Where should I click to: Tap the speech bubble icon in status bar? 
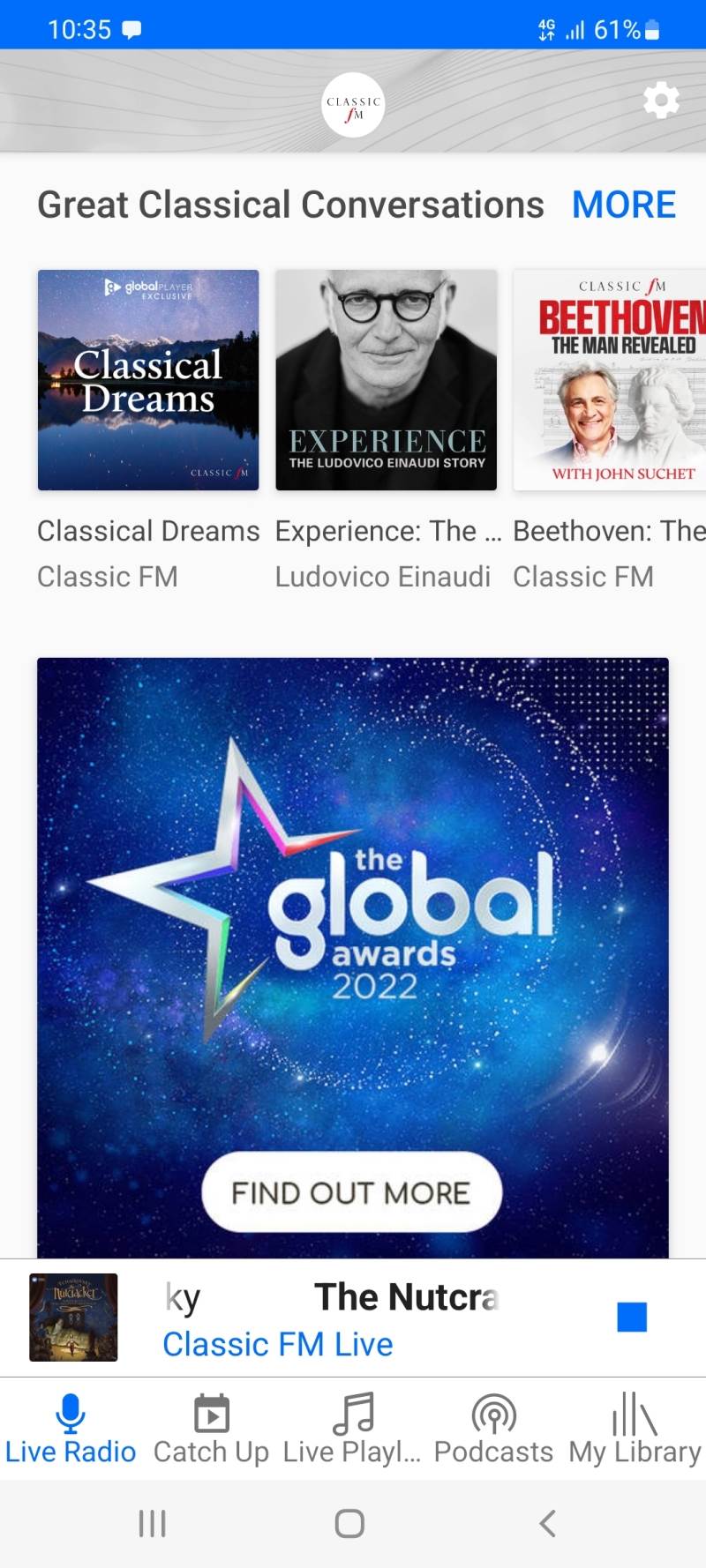point(131,29)
